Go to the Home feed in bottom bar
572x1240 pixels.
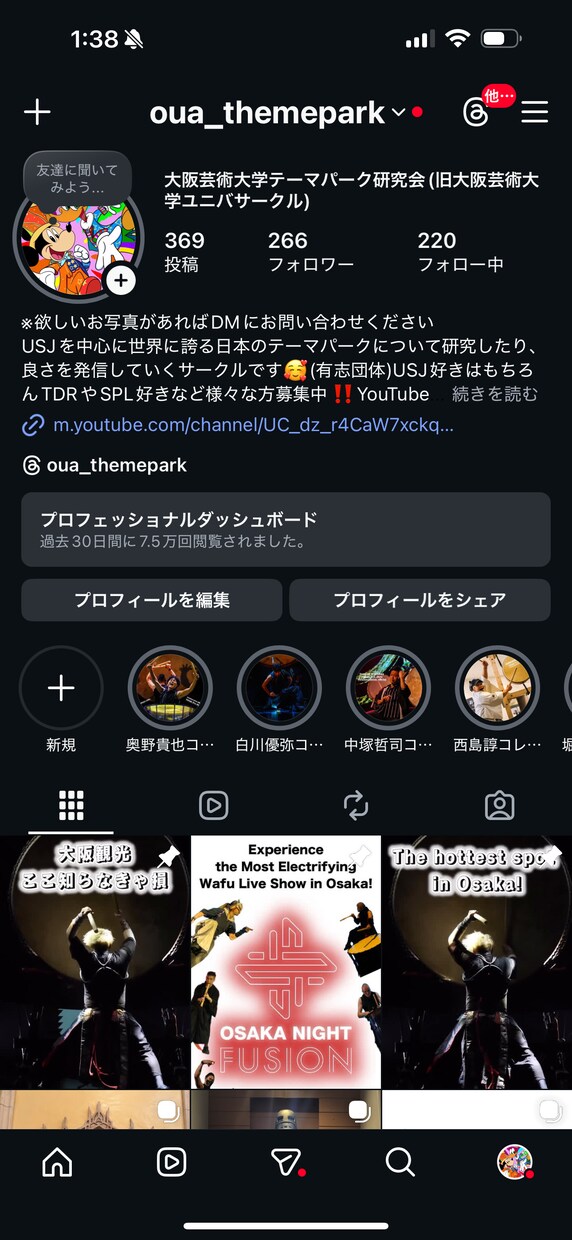point(57,1161)
